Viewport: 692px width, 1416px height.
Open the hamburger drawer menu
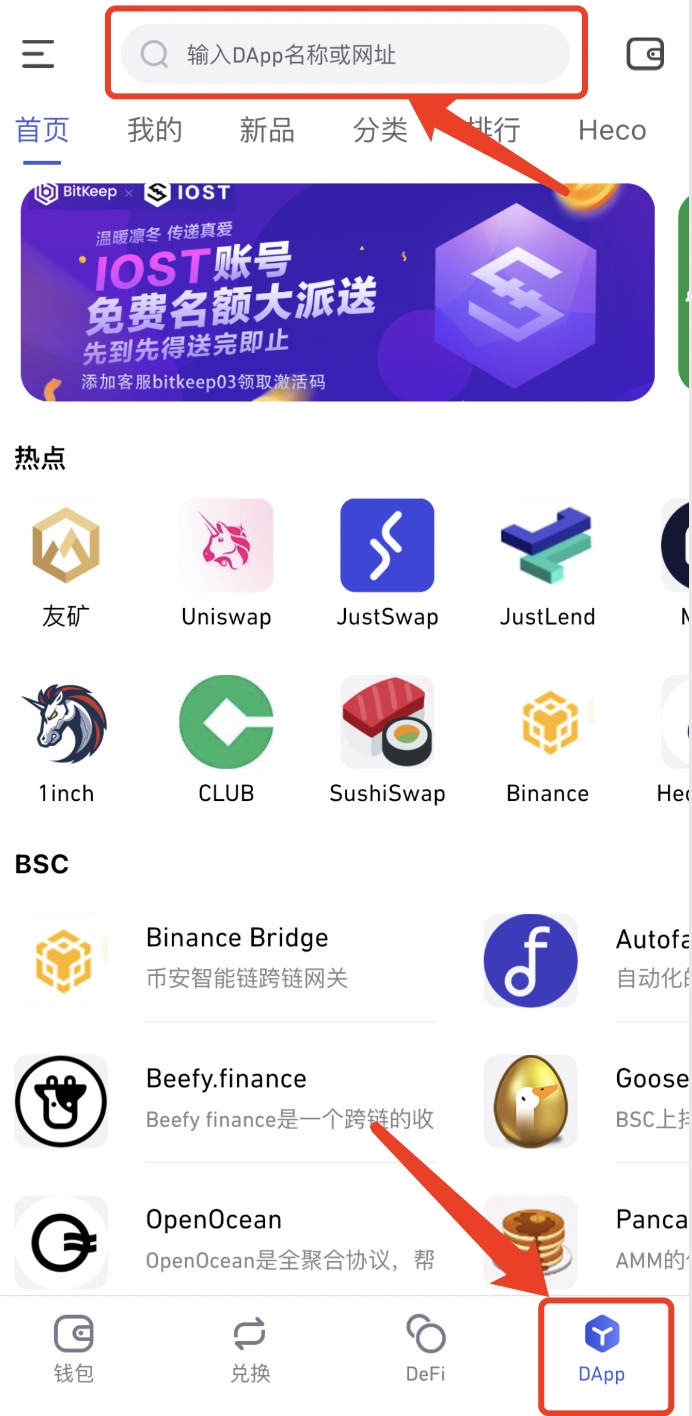tap(38, 54)
